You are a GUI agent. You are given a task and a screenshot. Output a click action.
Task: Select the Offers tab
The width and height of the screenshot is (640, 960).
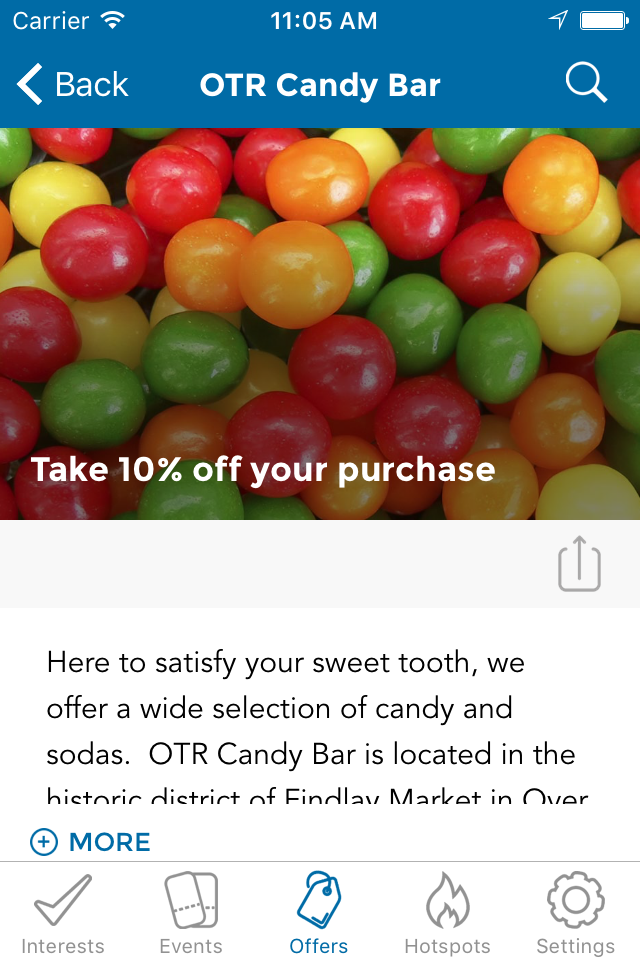319,913
